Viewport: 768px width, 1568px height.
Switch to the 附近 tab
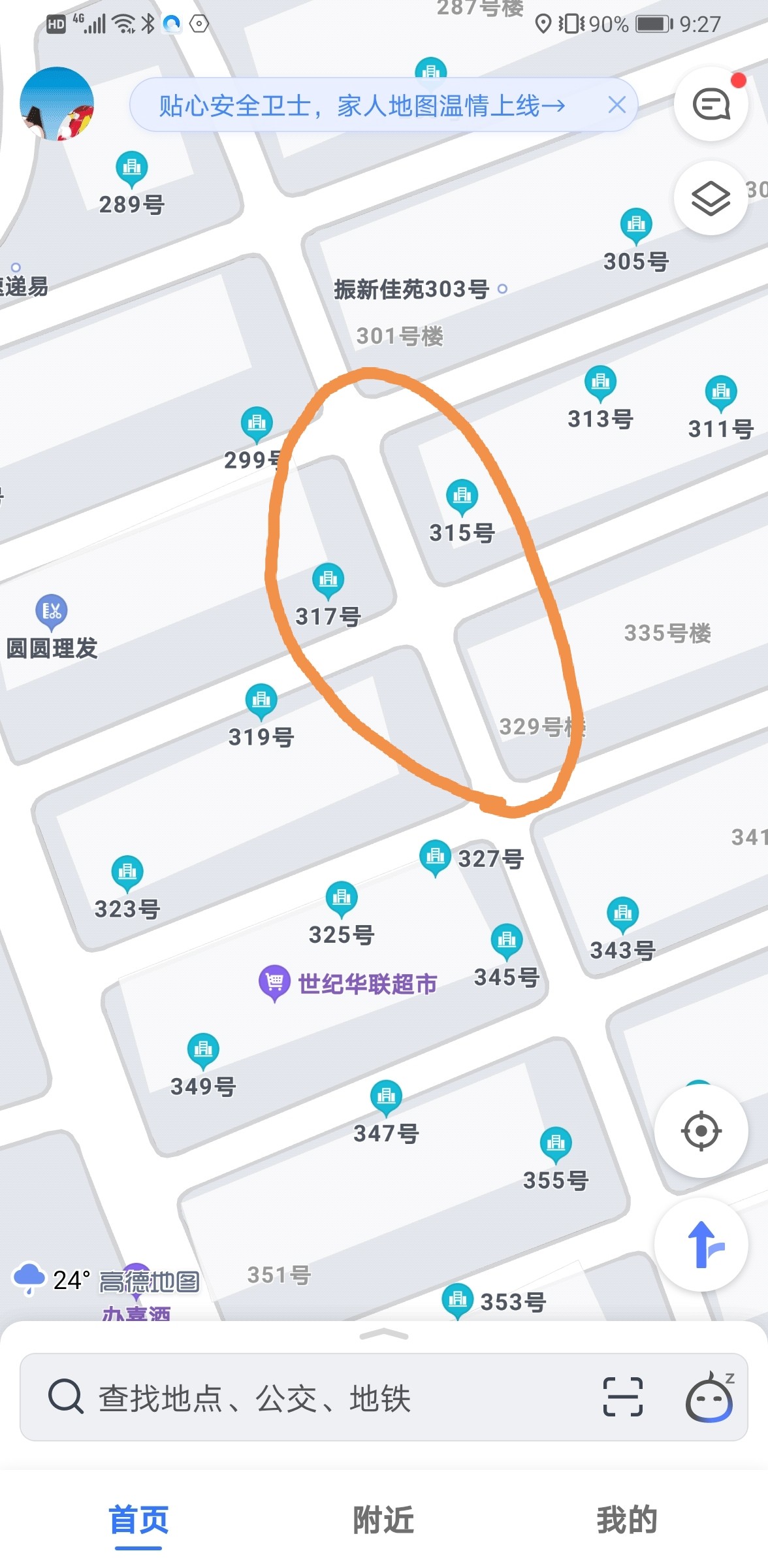(x=383, y=1519)
